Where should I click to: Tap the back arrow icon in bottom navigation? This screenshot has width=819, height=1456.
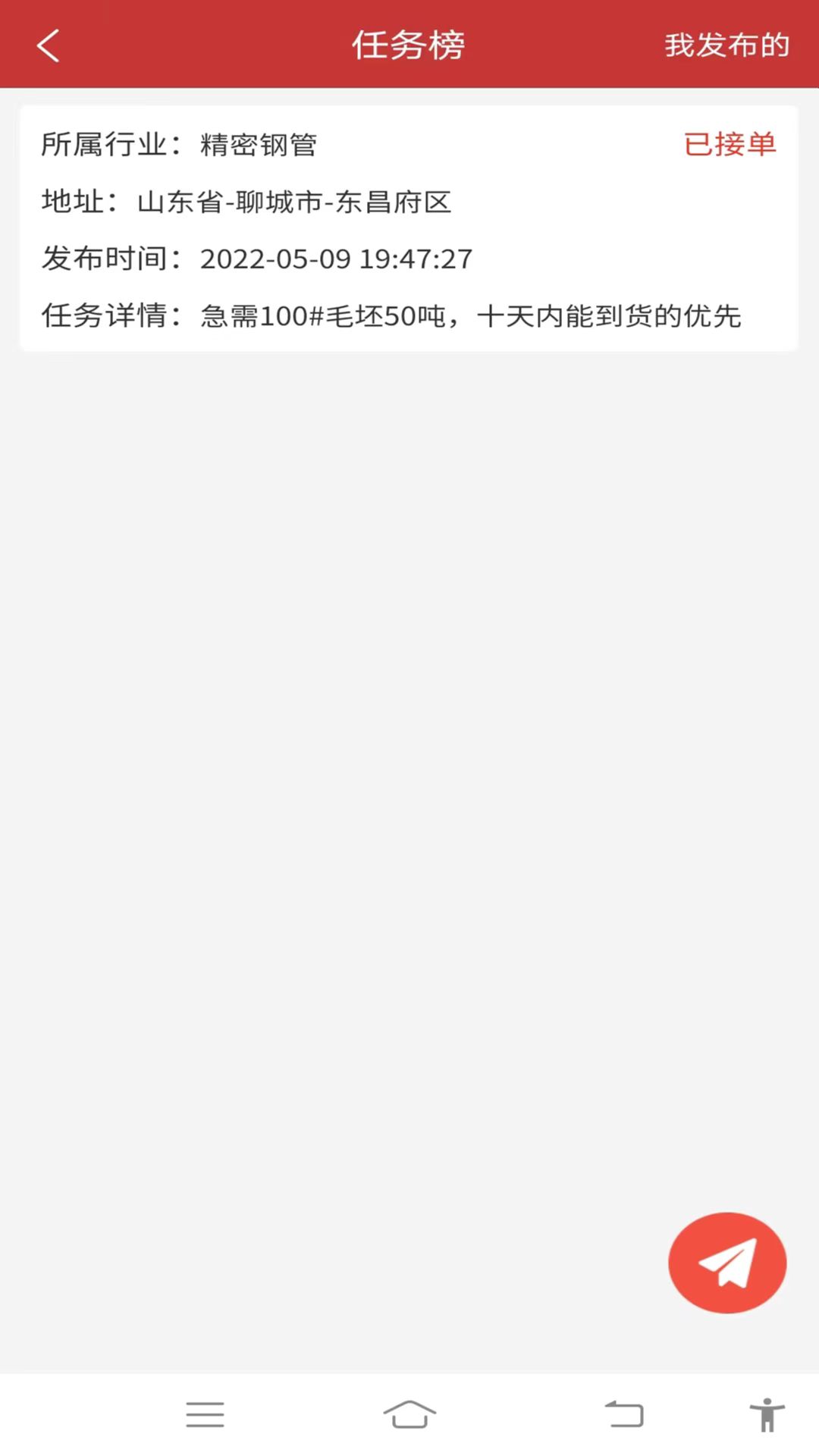(x=625, y=1415)
